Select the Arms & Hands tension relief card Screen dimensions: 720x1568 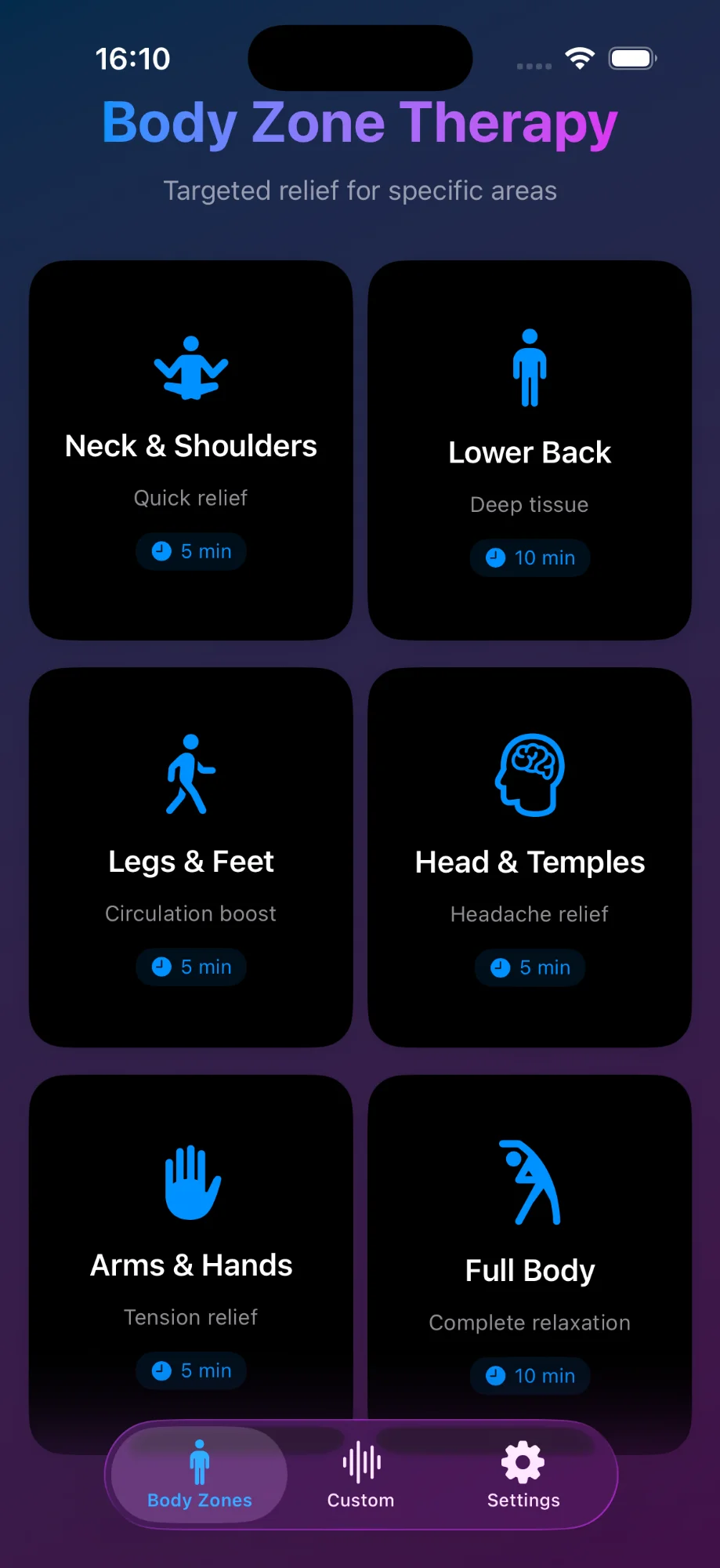click(190, 1254)
